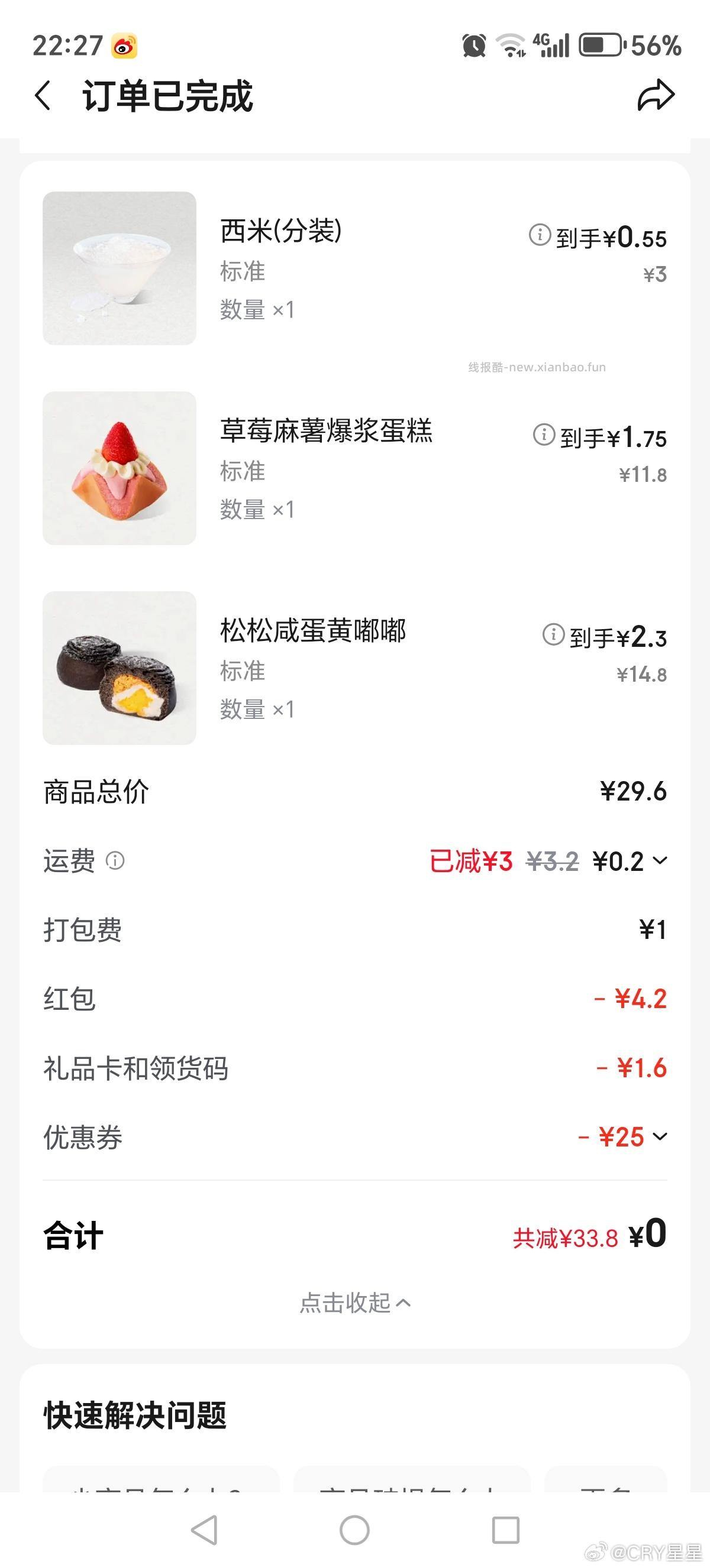710x1568 pixels.
Task: Expand the 优惠券 coupon details chevron
Action: tap(661, 1136)
